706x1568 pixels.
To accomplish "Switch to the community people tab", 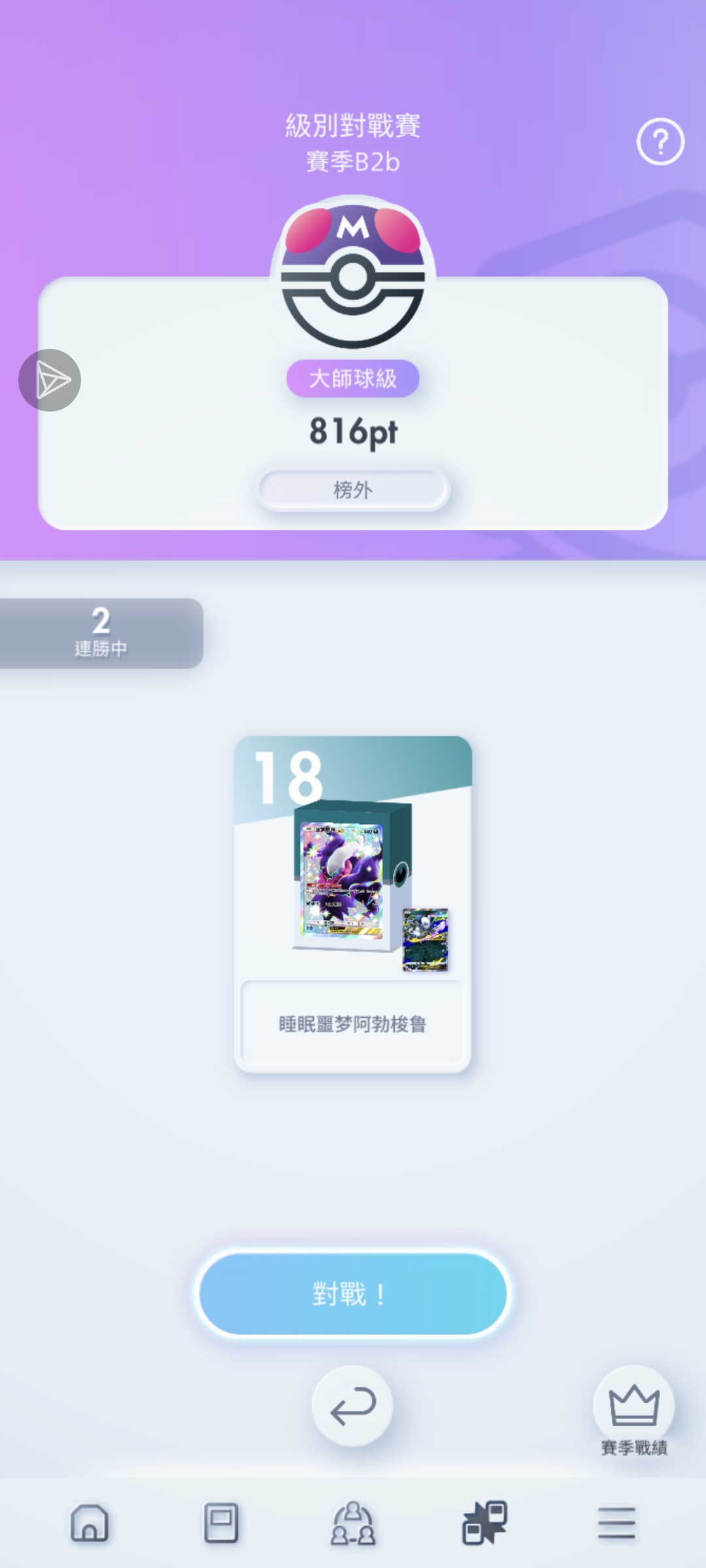I will 353,1524.
